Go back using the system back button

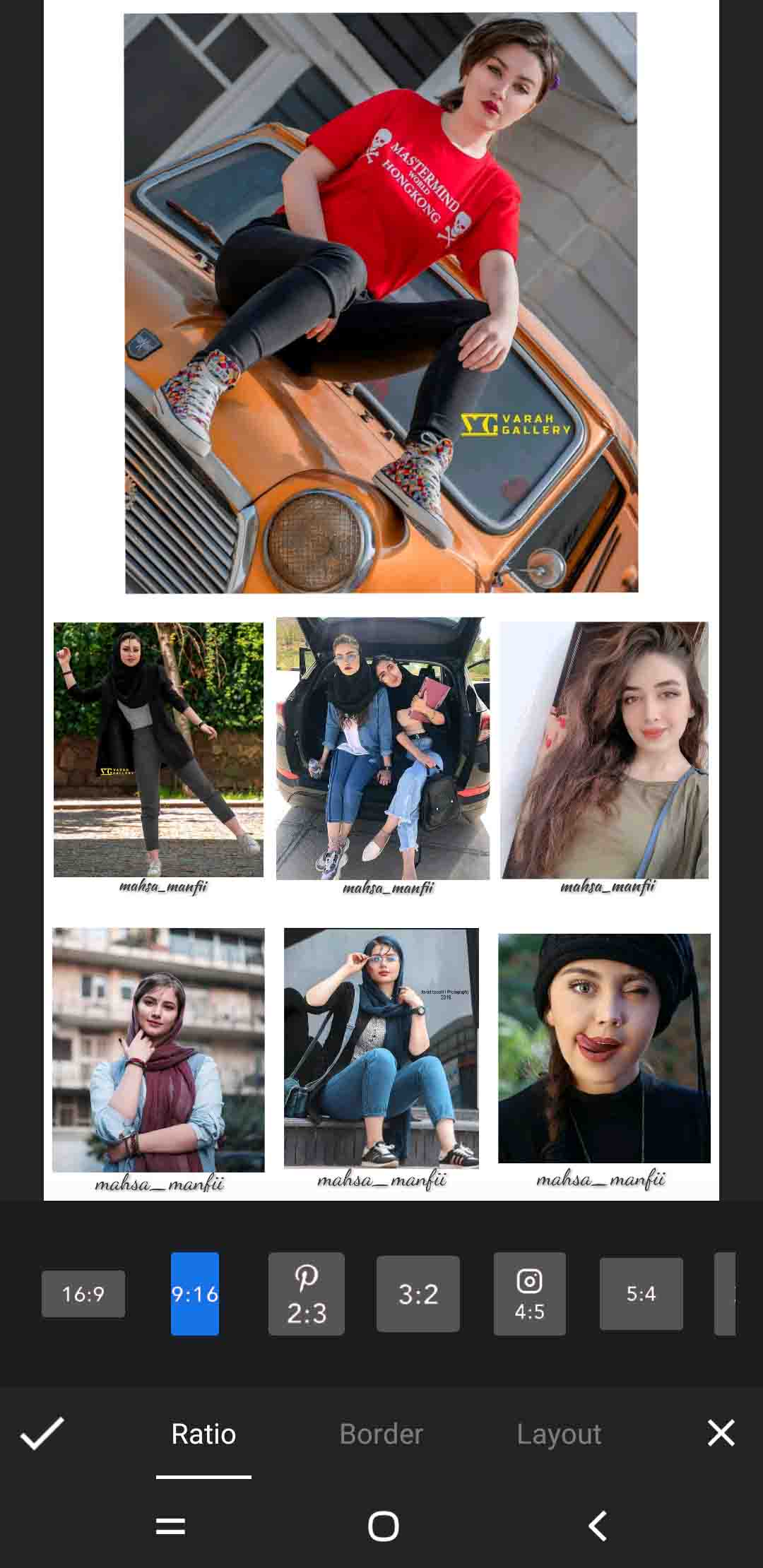point(598,1526)
